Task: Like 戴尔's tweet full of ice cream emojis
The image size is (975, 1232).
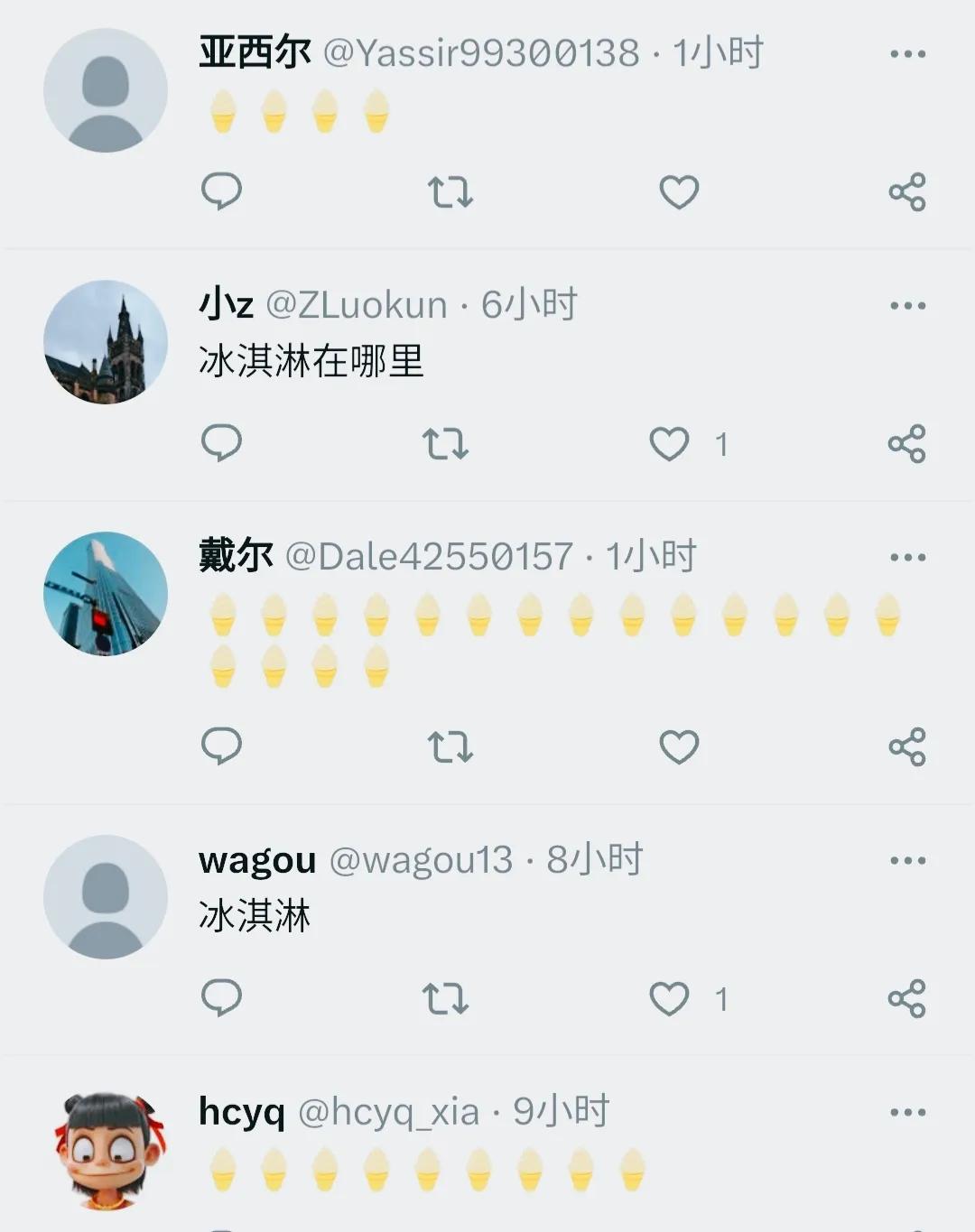Action: click(679, 746)
